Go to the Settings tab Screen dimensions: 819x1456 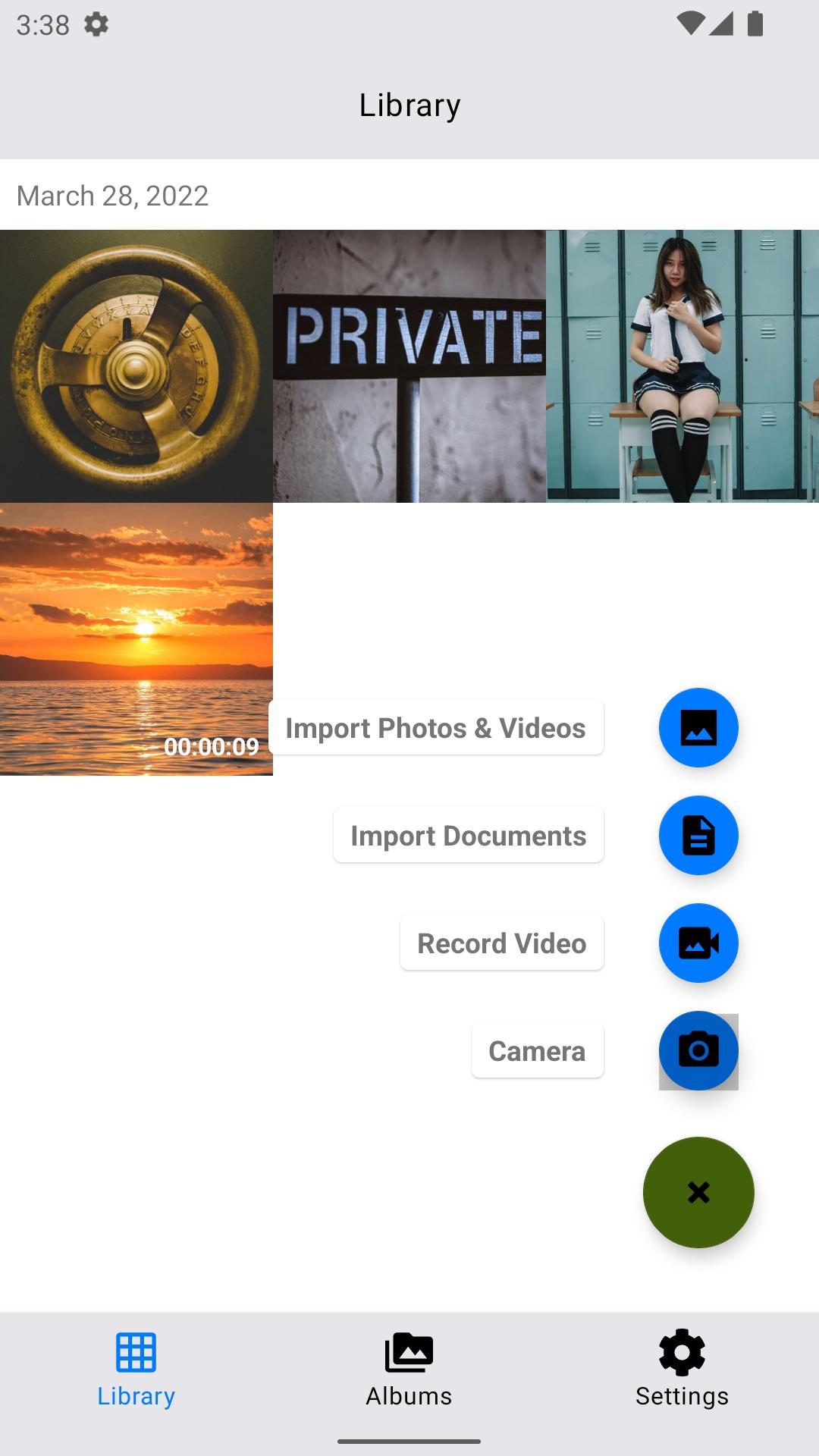tap(682, 1370)
